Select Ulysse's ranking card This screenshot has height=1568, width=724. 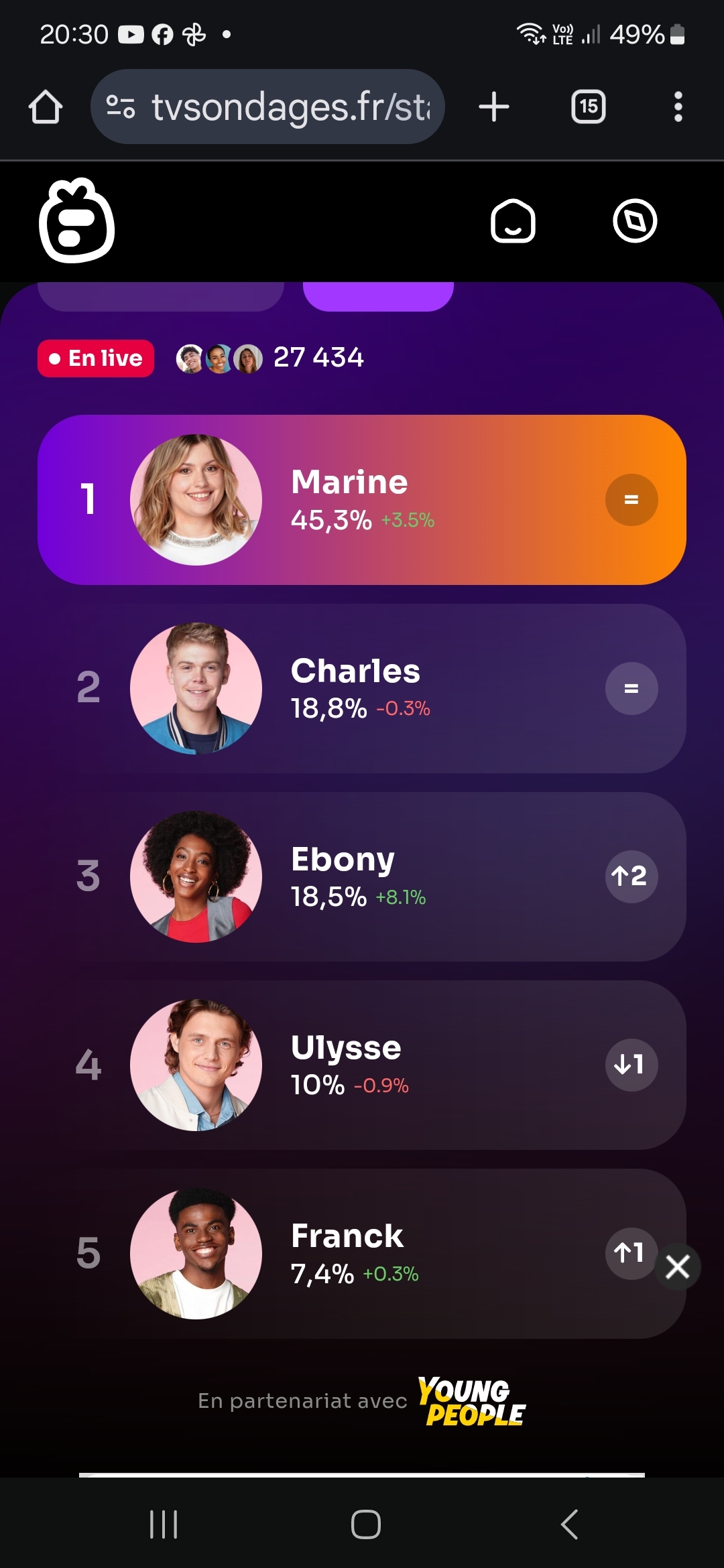pos(362,1065)
